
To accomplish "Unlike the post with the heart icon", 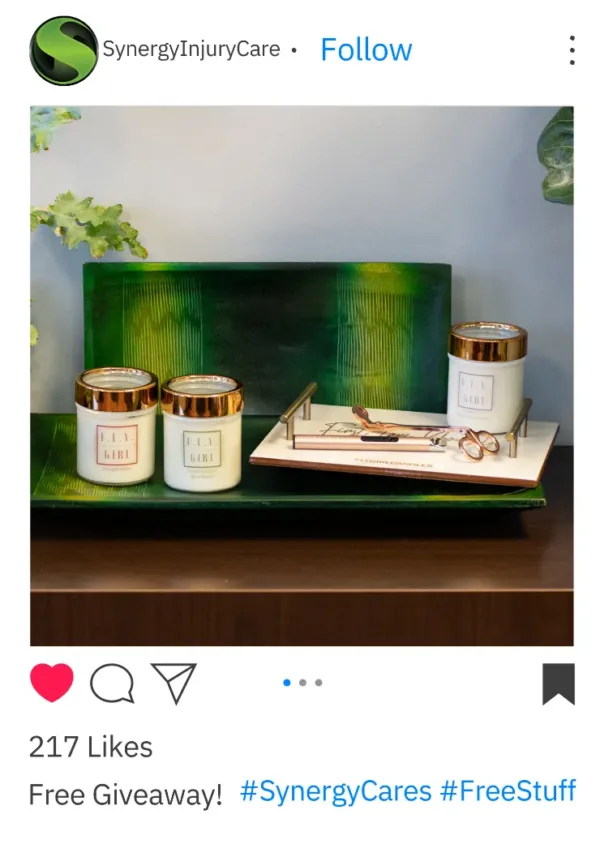I will 52,683.
